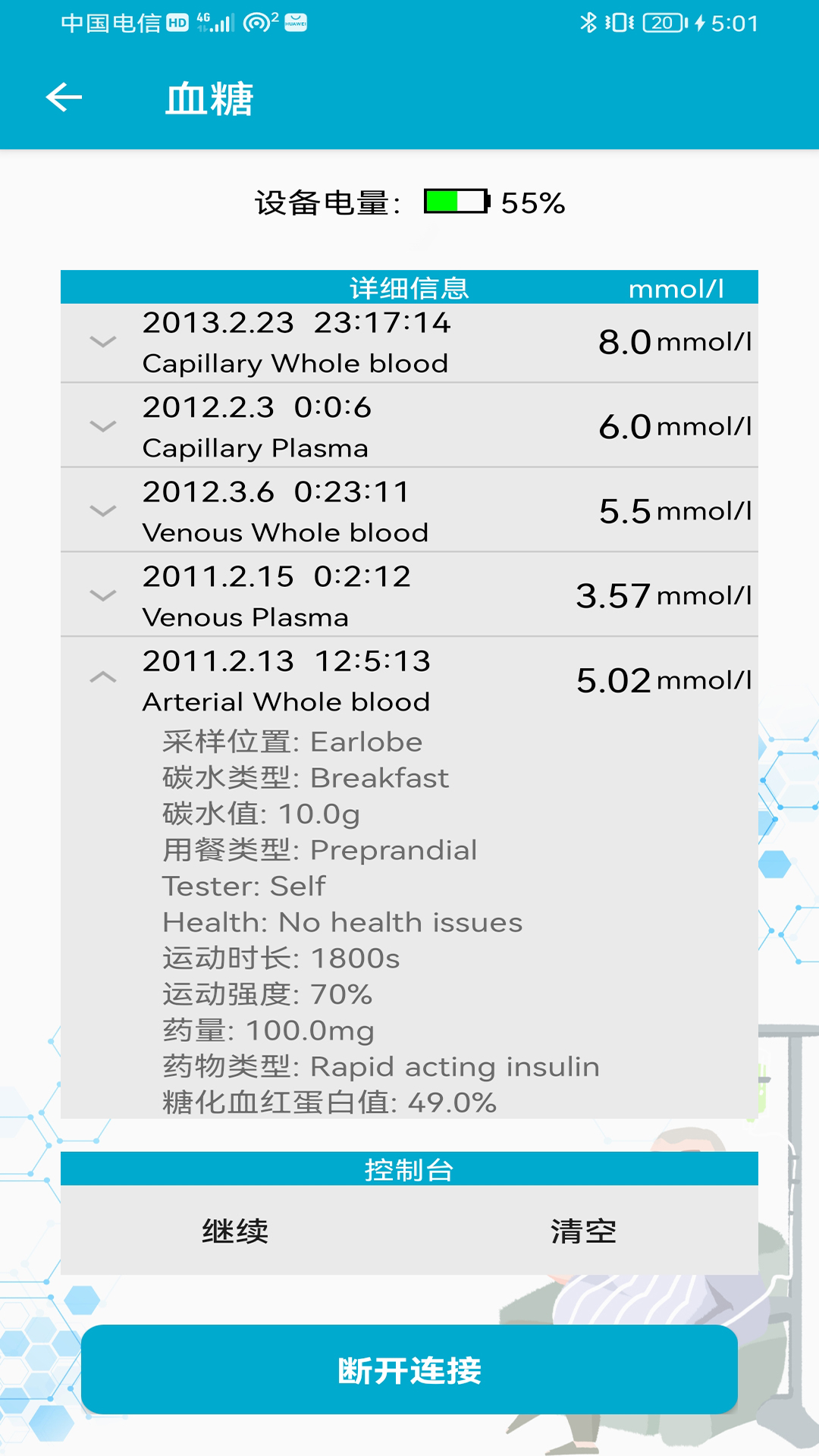Expand the 2012.3.6 Venous Whole blood record
Viewport: 819px width, 1456px height.
[x=103, y=511]
